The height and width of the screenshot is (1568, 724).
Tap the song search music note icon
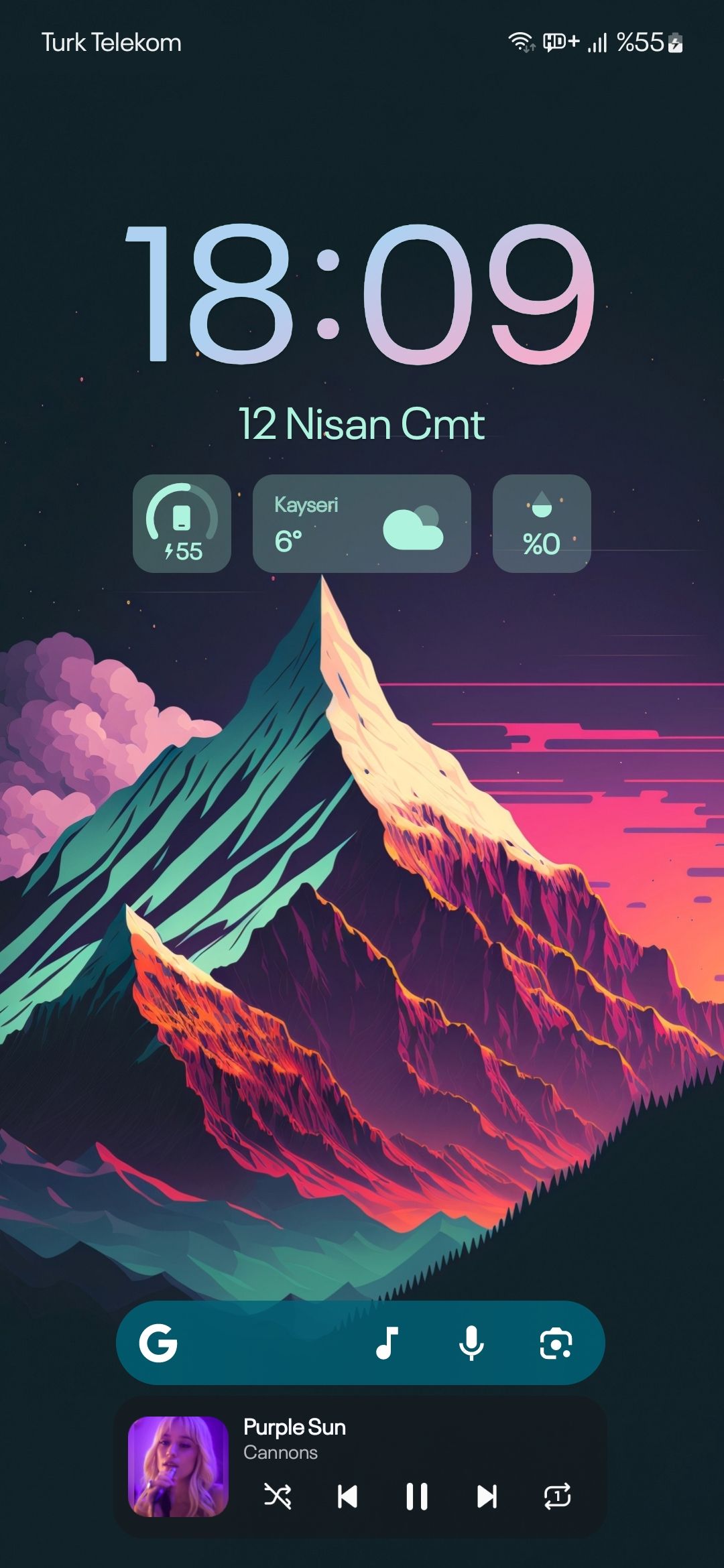click(x=387, y=1344)
